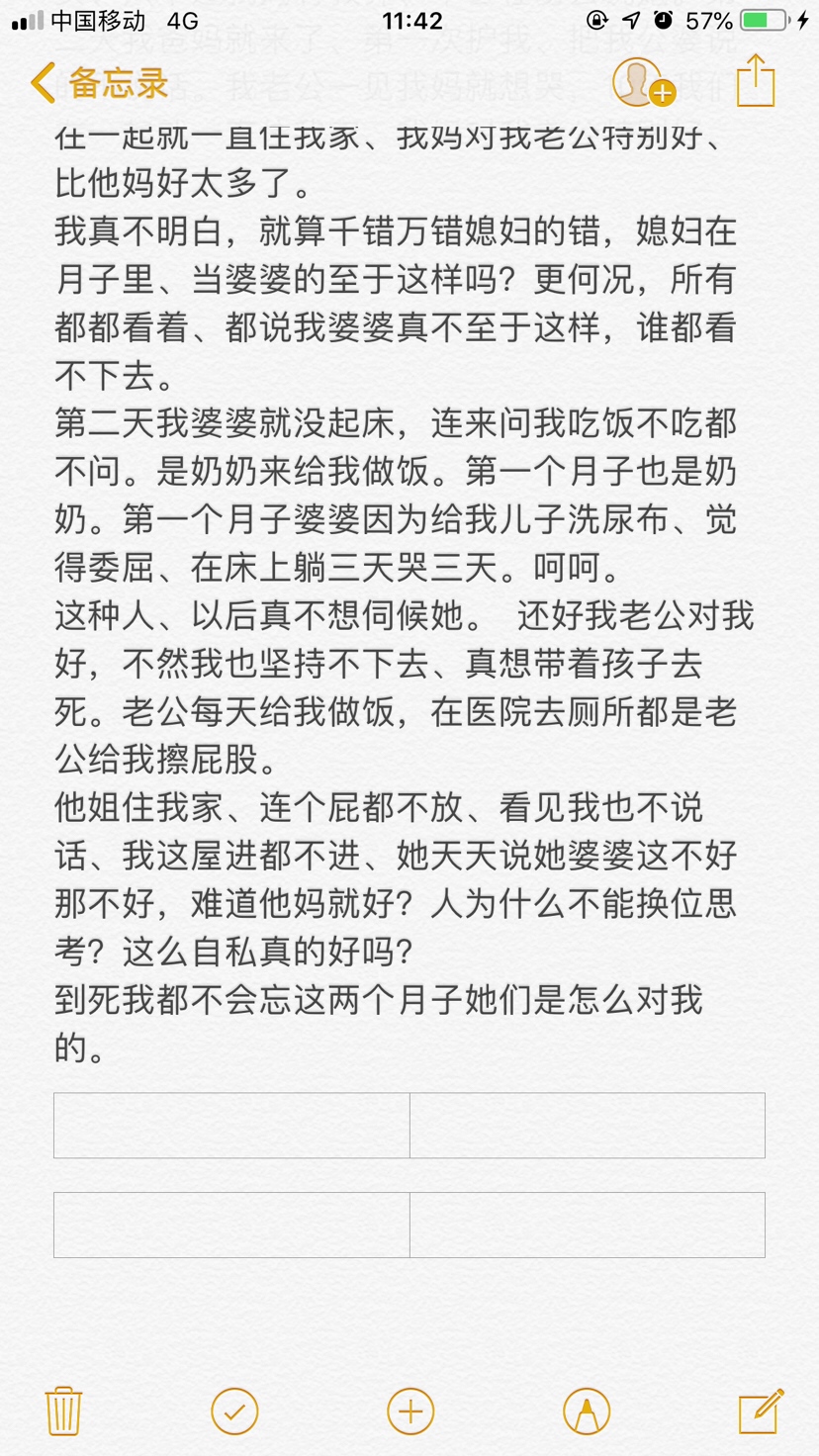Compose a new note
This screenshot has width=819, height=1456.
[x=761, y=1410]
